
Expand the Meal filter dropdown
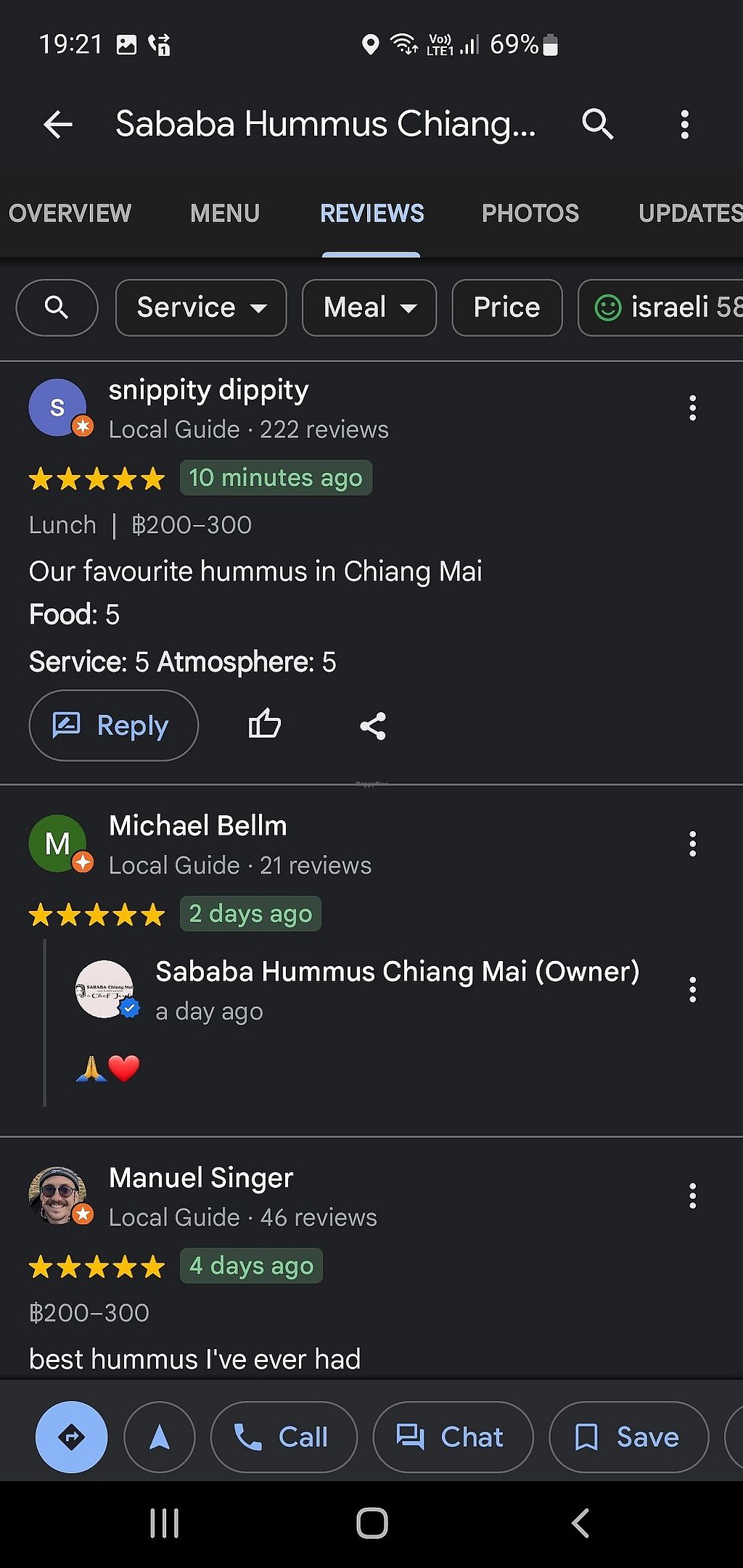coord(369,308)
